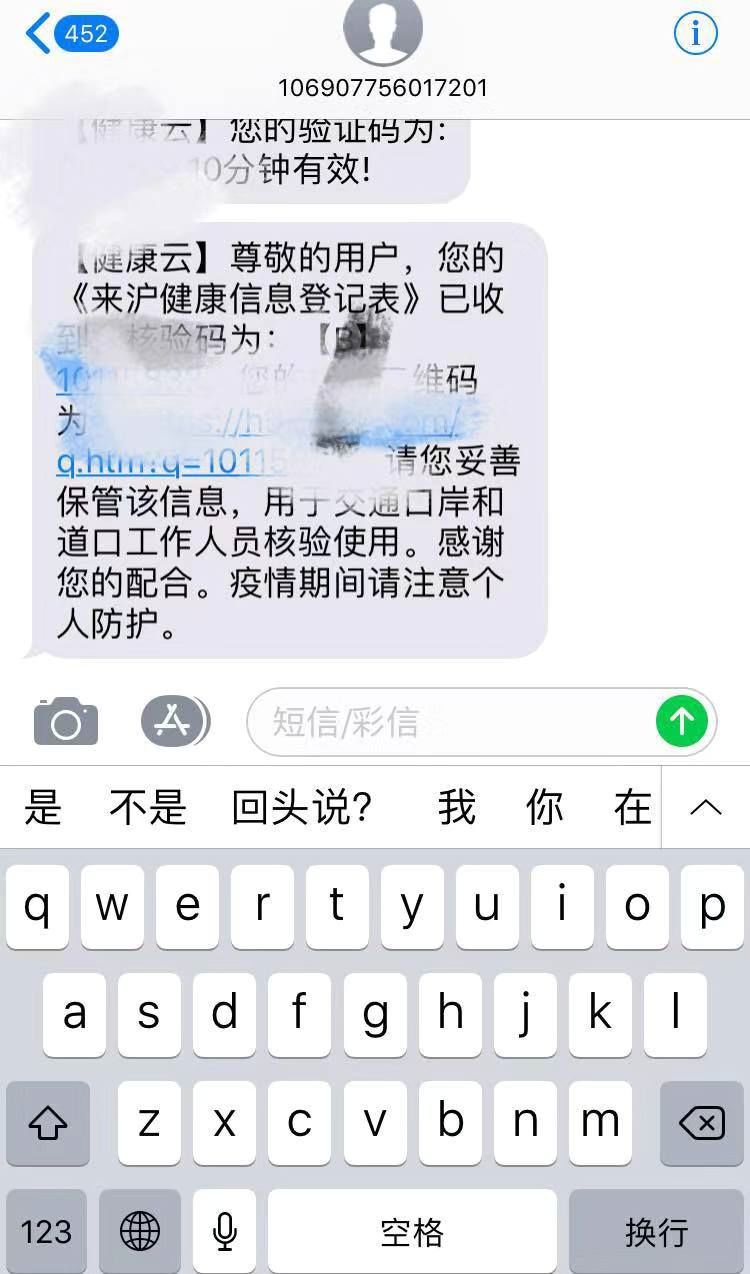The width and height of the screenshot is (750, 1274).
Task: Expand the keyboard suggestions list
Action: 706,807
